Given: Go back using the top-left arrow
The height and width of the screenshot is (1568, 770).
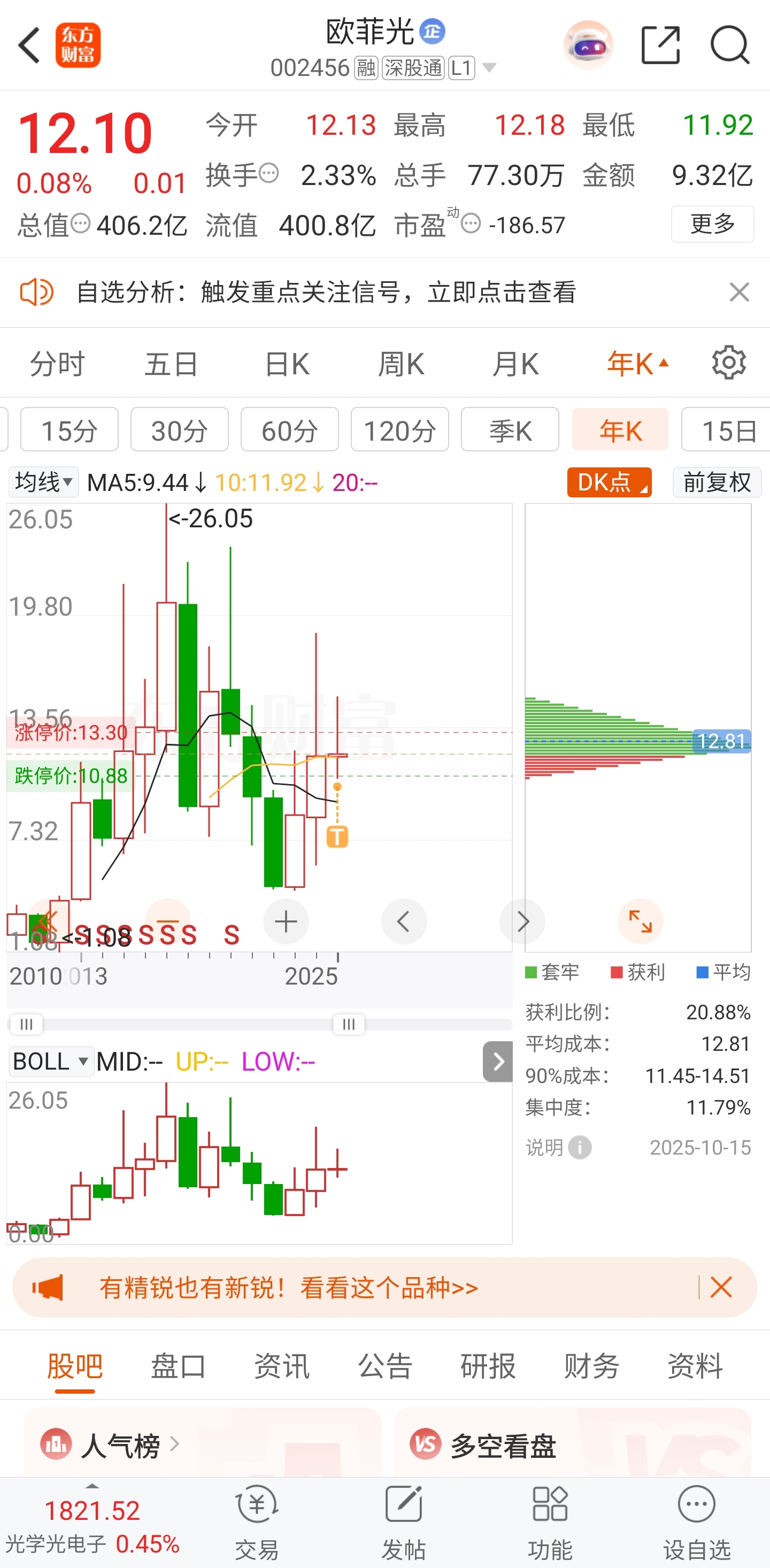Looking at the screenshot, I should (x=29, y=45).
